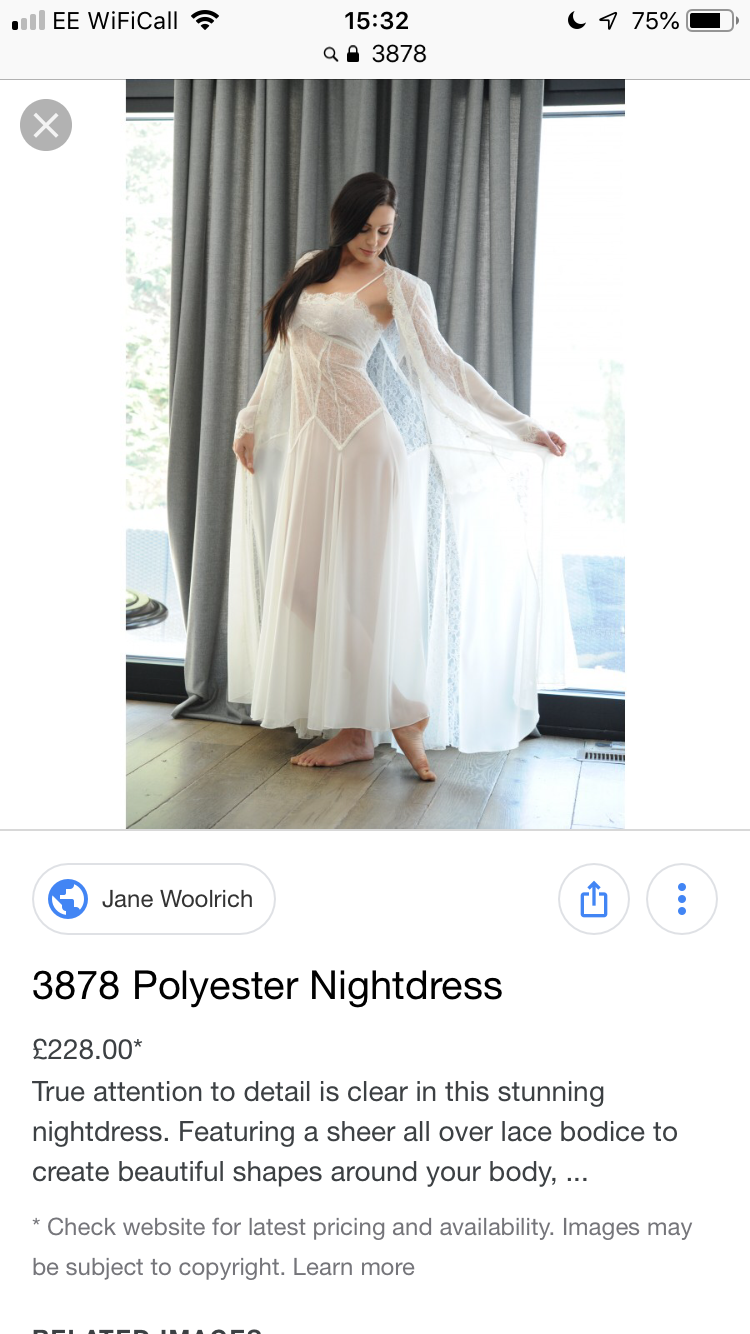Tap the 3878 address bar

point(375,54)
